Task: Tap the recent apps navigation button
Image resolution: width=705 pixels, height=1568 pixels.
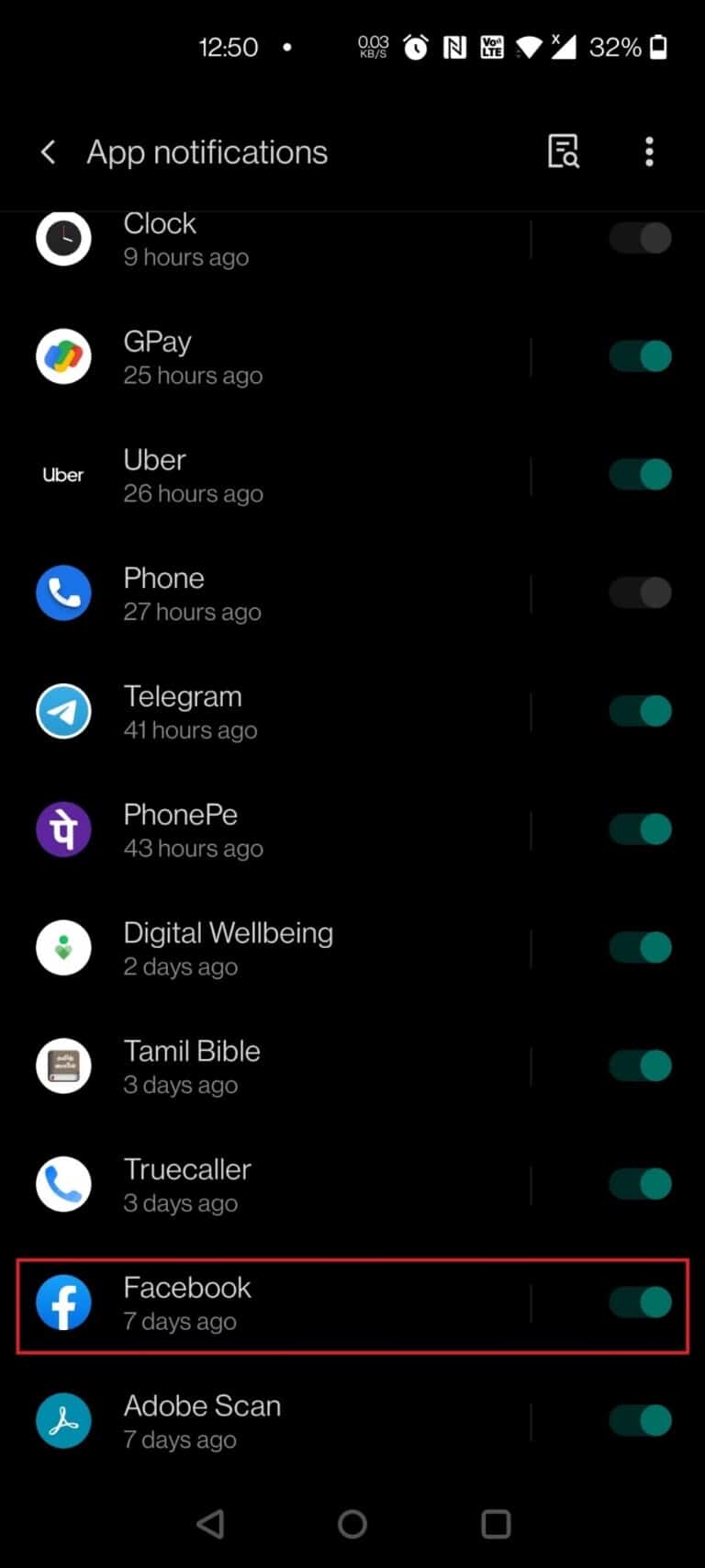Action: tap(496, 1523)
